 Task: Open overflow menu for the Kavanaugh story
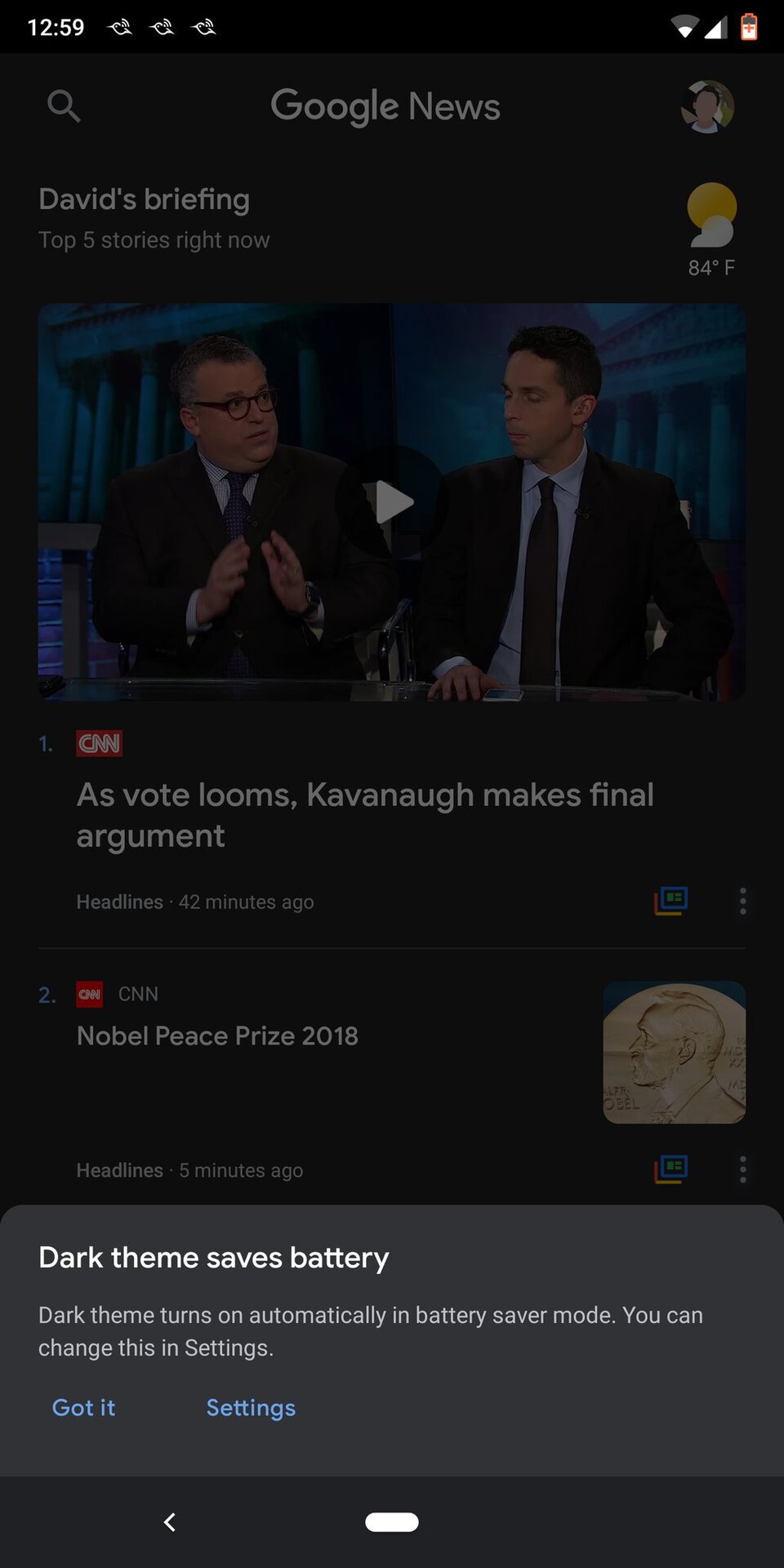pyautogui.click(x=742, y=901)
